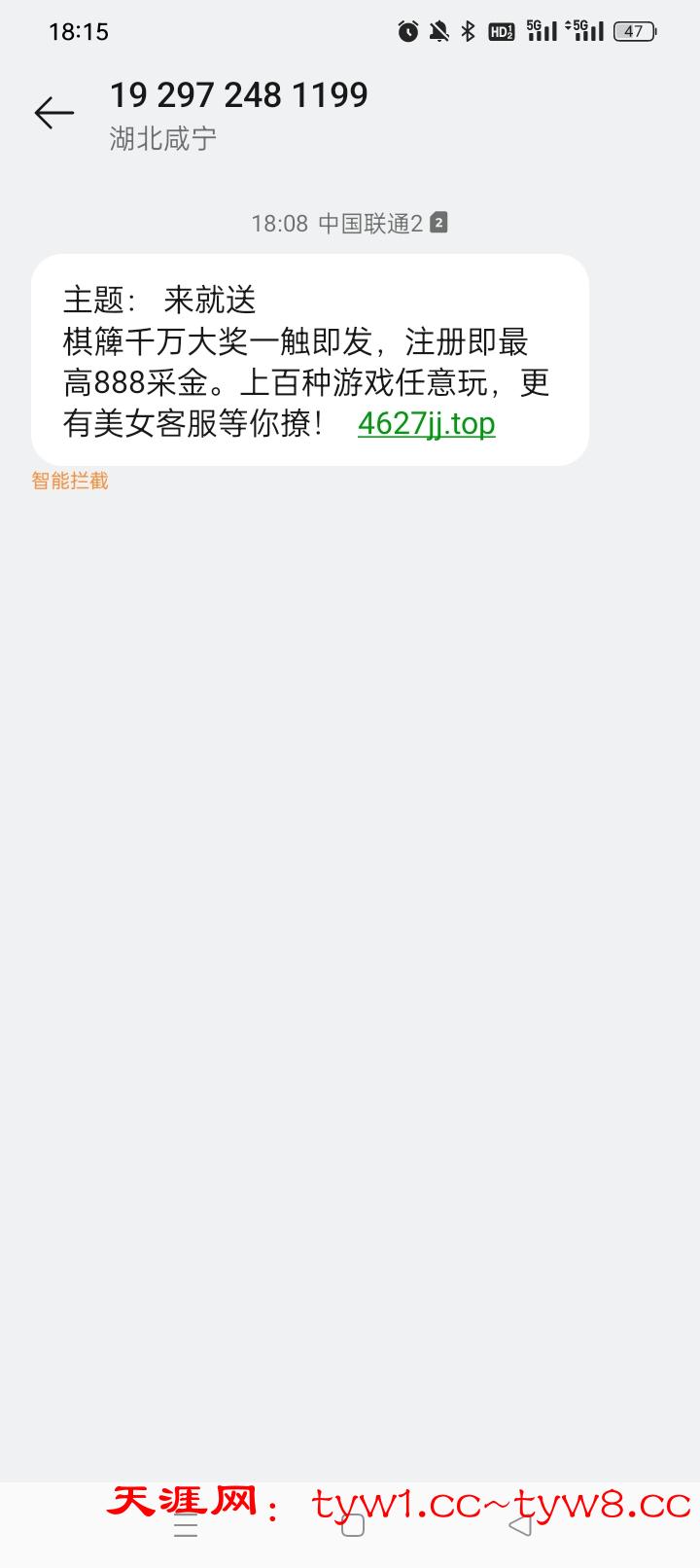Open the 4627jj.top link in the message
Image resolution: width=700 pixels, height=1568 pixels.
[427, 424]
